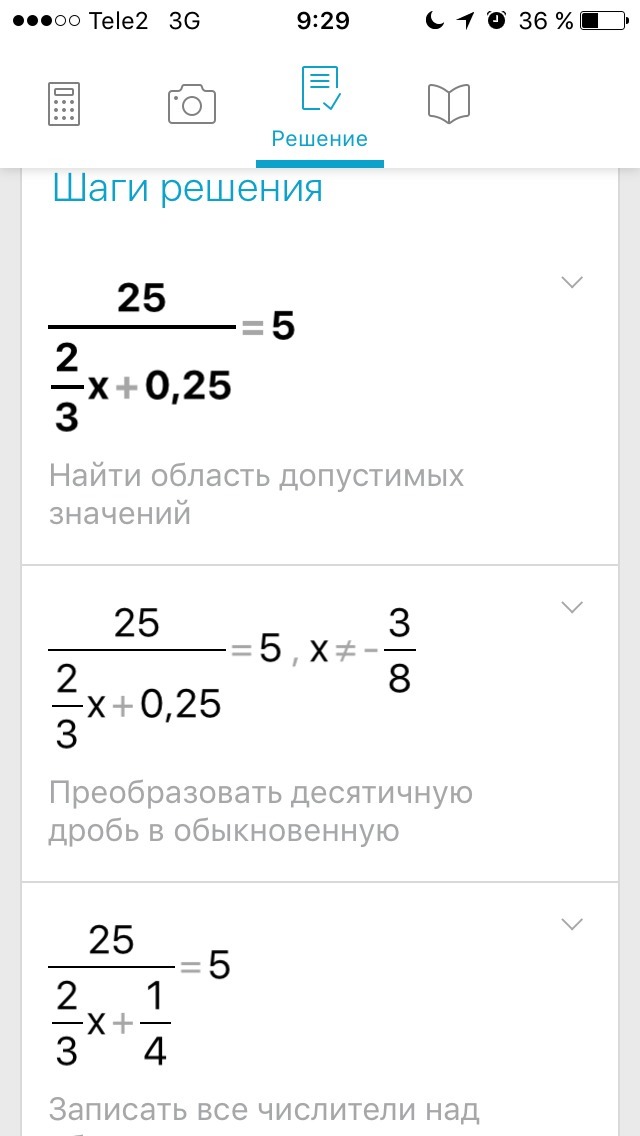Open the book tab

pyautogui.click(x=449, y=104)
